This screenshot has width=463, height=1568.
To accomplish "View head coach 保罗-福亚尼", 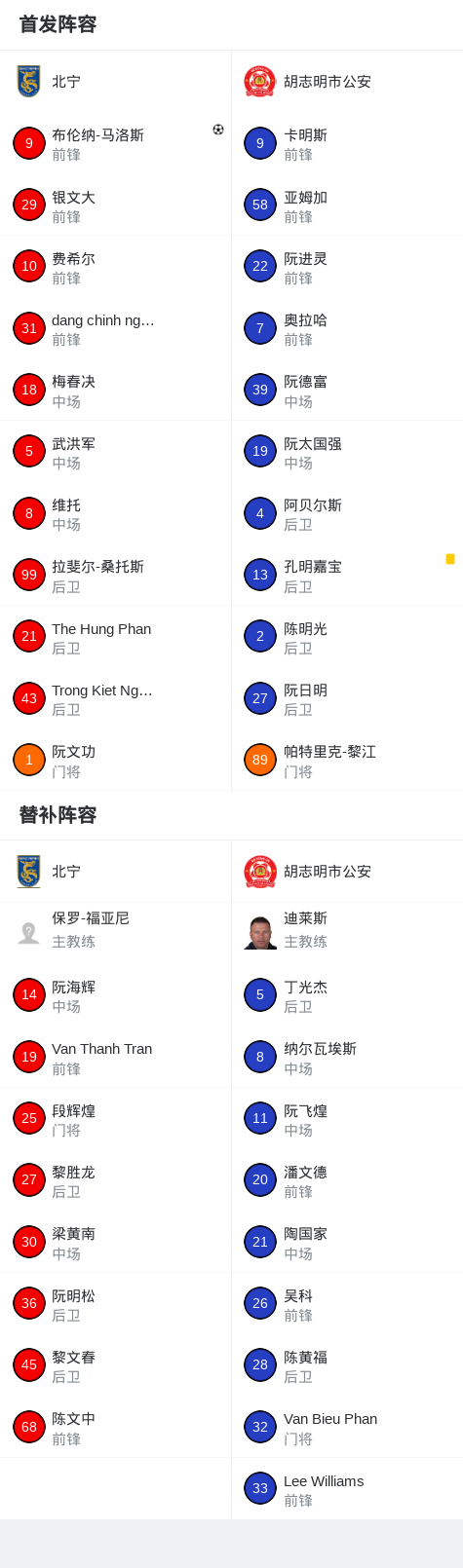I will pyautogui.click(x=115, y=932).
